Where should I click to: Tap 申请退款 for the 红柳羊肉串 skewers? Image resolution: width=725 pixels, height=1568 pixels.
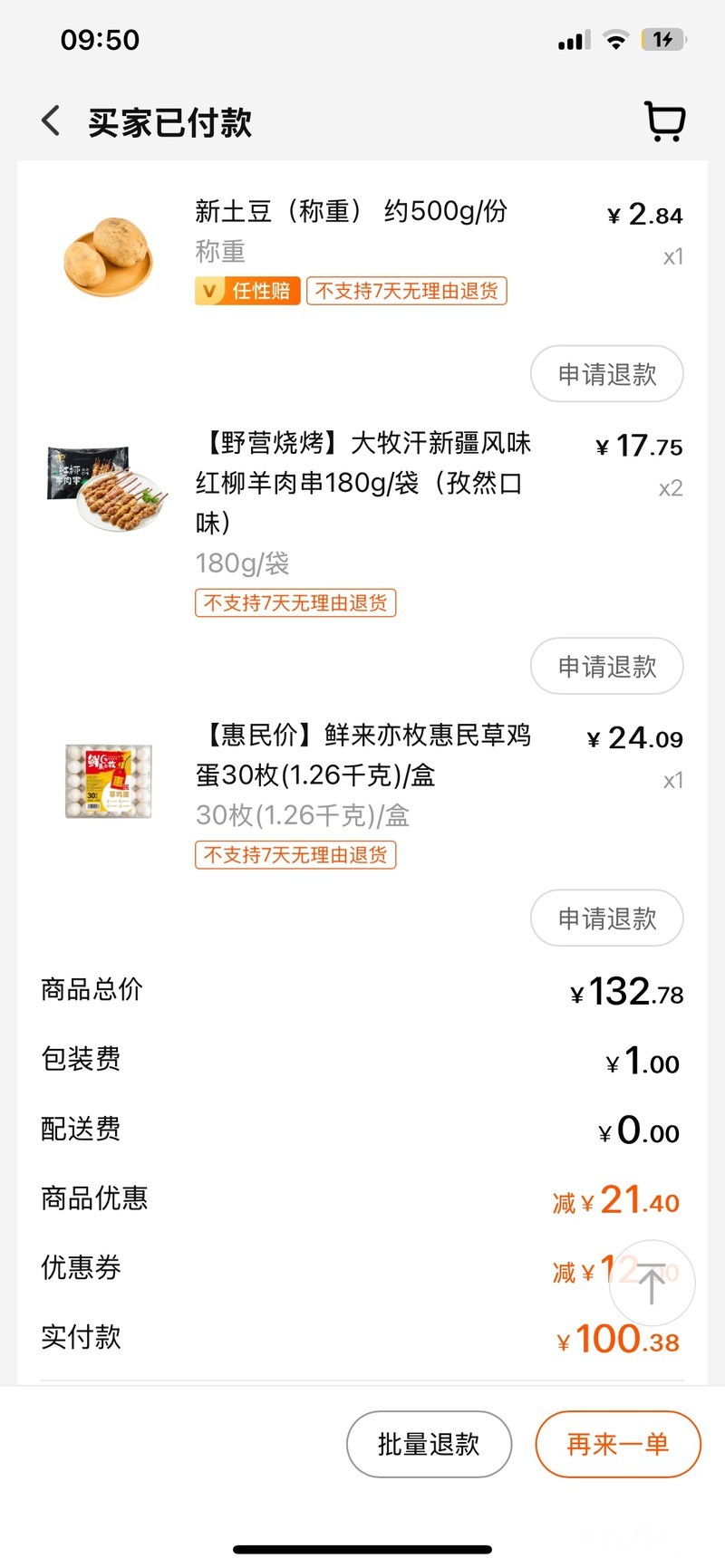[606, 667]
